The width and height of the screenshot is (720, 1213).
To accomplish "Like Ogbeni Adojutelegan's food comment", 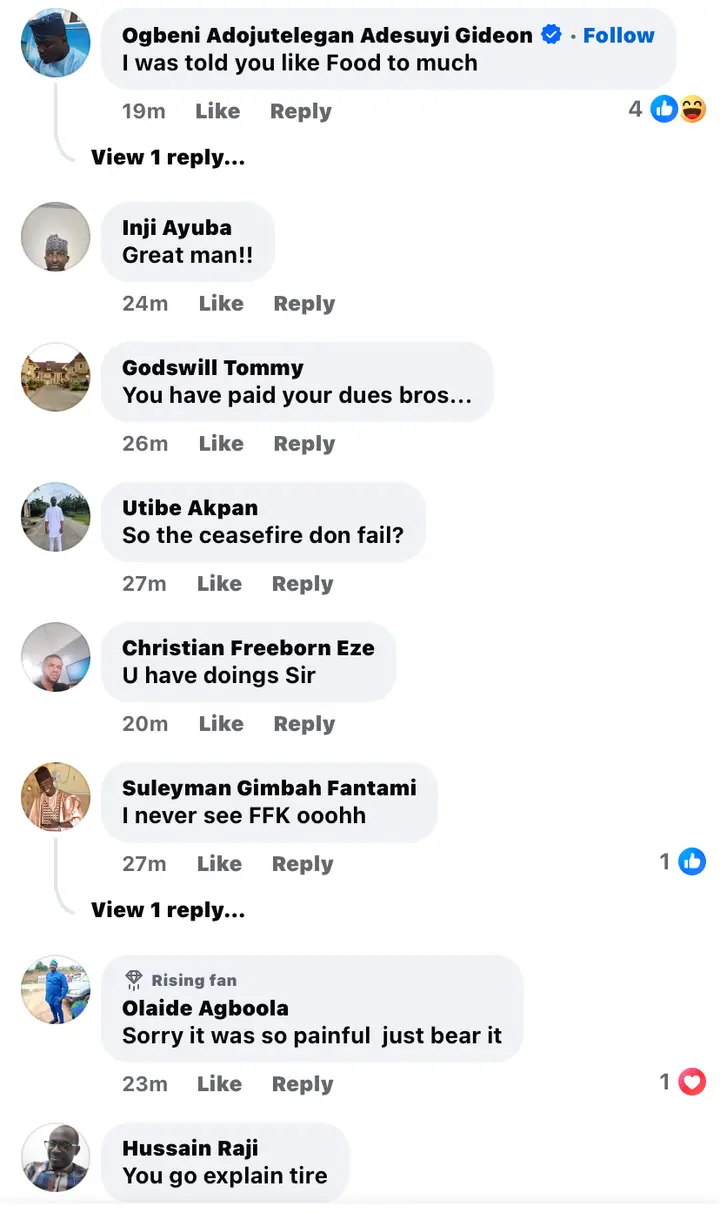I will (217, 111).
